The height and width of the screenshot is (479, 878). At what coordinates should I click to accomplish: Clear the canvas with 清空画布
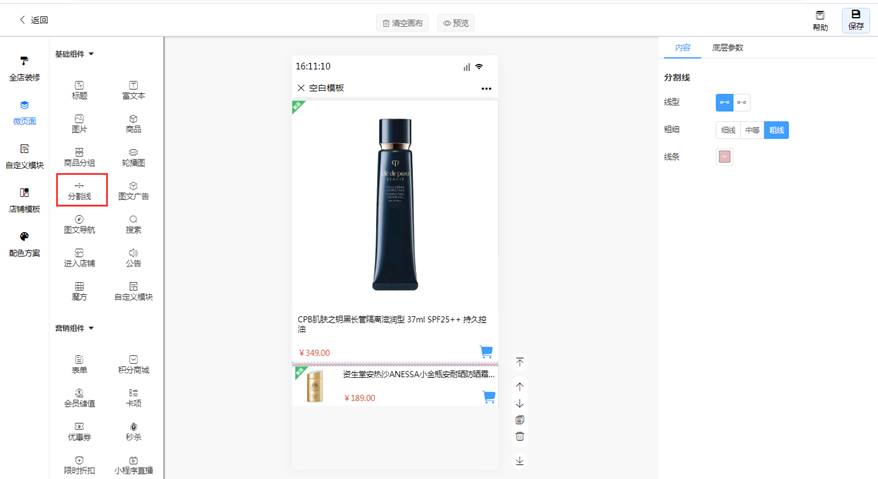pyautogui.click(x=404, y=22)
